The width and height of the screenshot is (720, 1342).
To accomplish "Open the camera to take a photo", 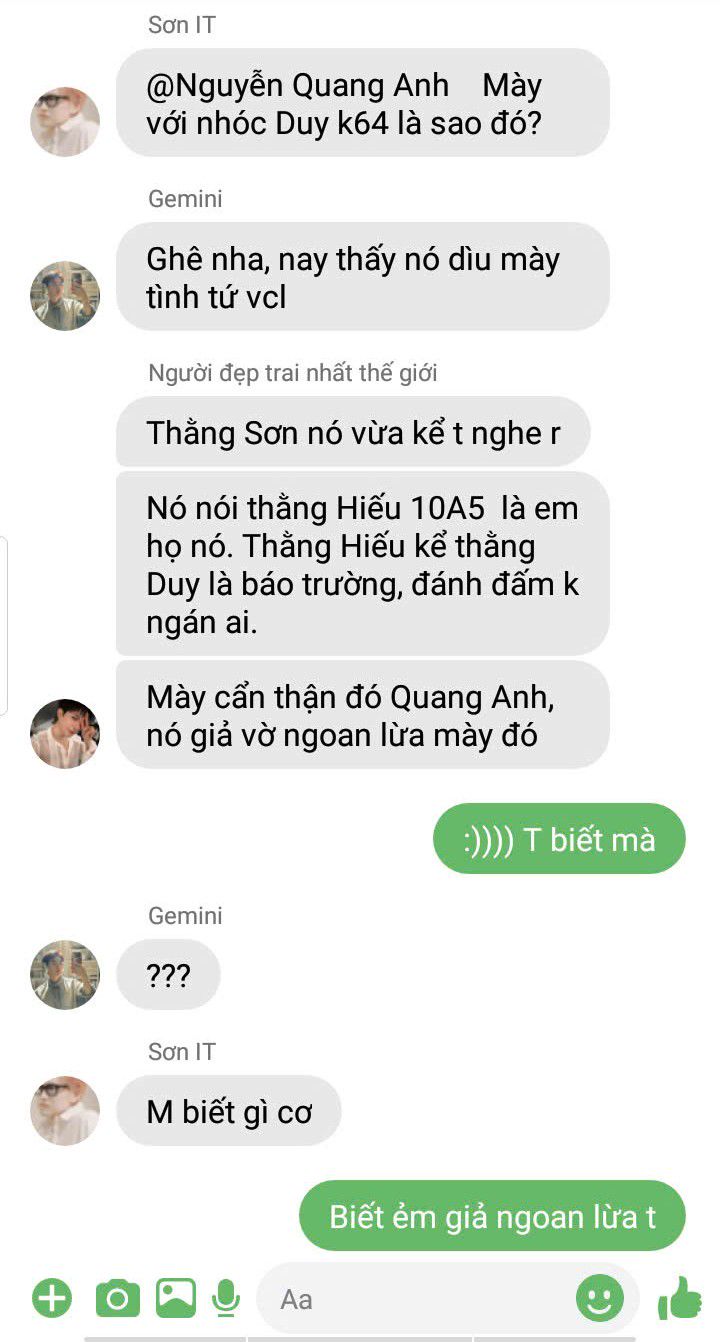I will 117,1299.
